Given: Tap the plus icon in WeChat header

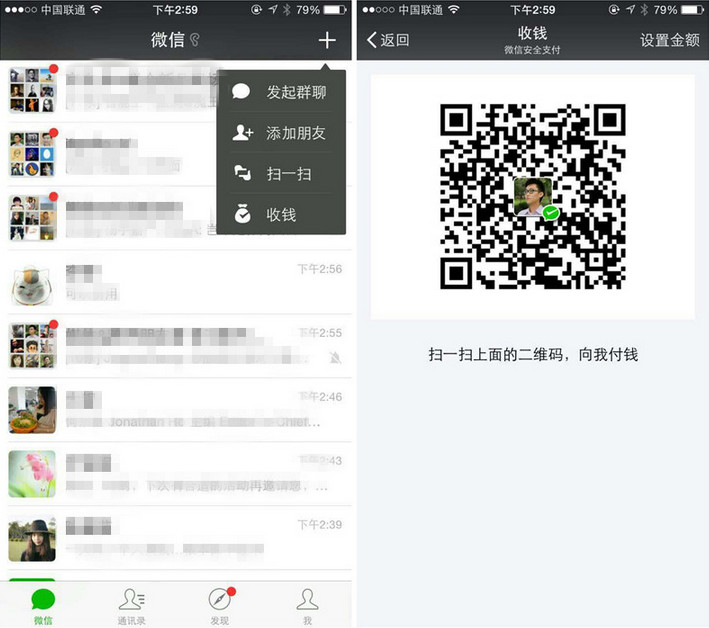Looking at the screenshot, I should (x=327, y=40).
